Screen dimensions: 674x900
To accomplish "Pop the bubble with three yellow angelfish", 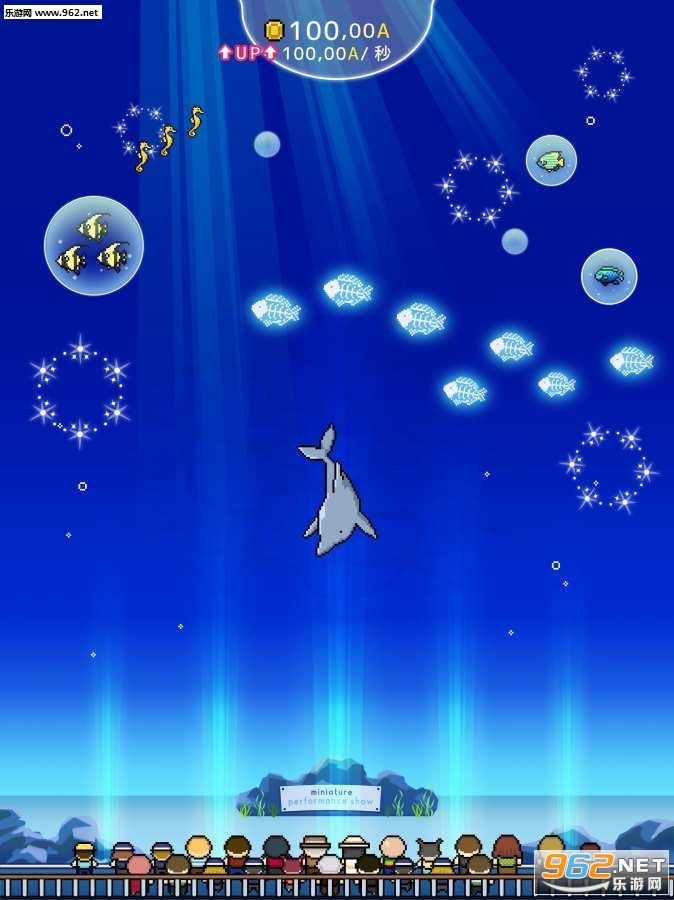I will [x=94, y=246].
